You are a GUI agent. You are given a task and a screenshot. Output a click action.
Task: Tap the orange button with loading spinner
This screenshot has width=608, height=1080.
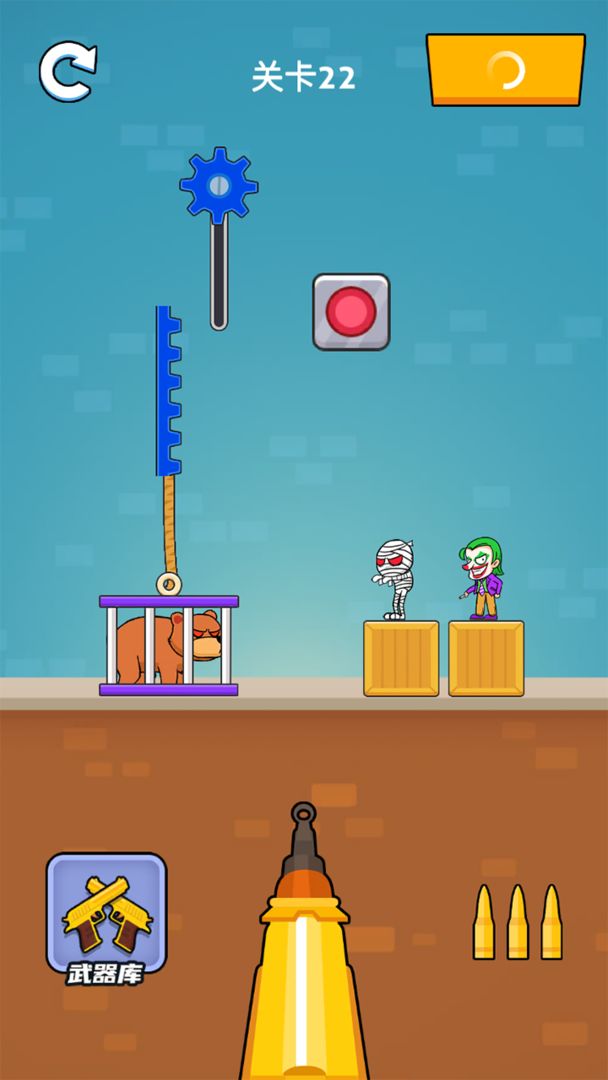[505, 70]
